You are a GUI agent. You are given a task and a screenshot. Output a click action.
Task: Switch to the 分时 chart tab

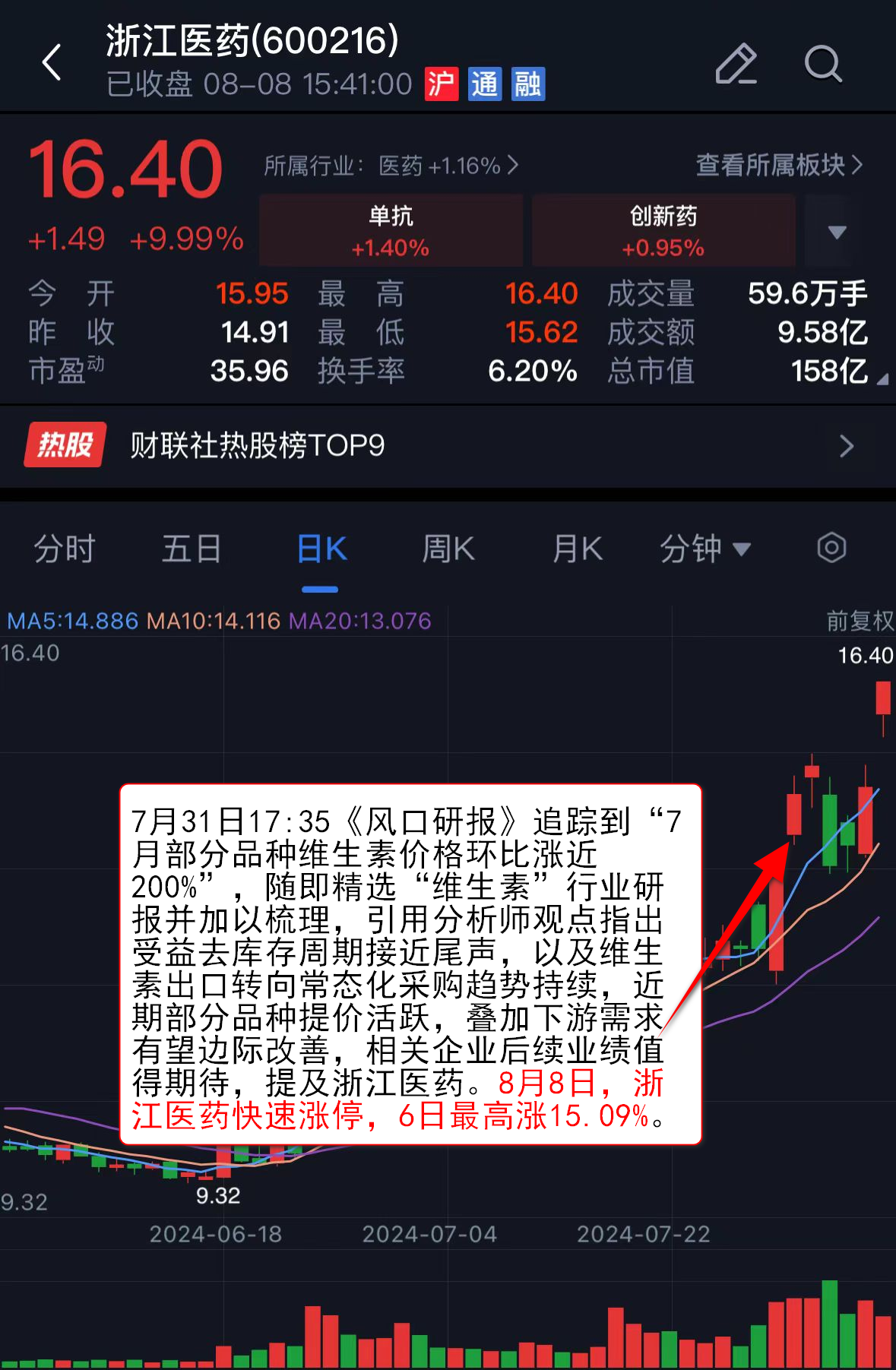click(65, 549)
